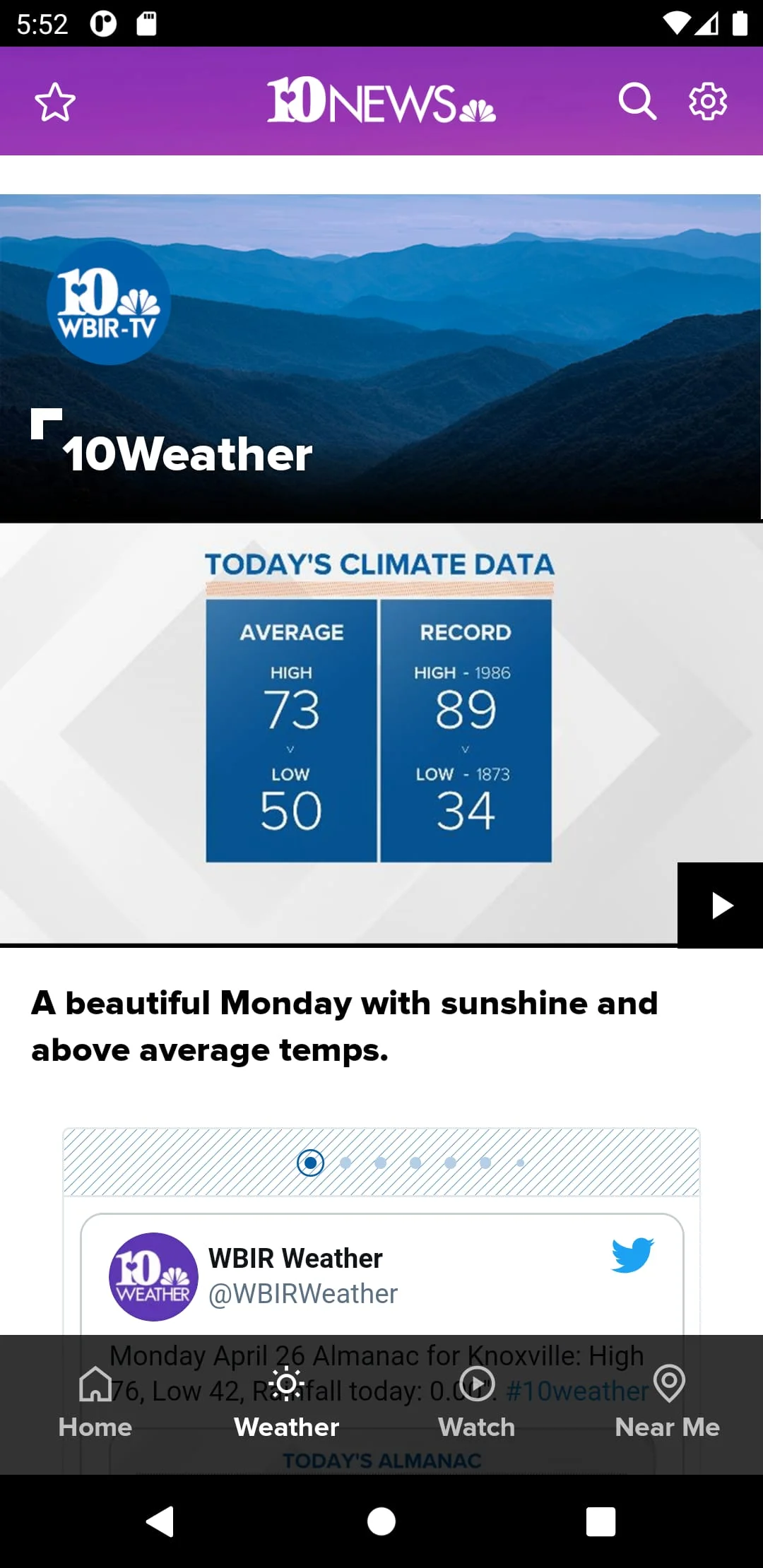Tap the favorites star icon

coord(55,101)
